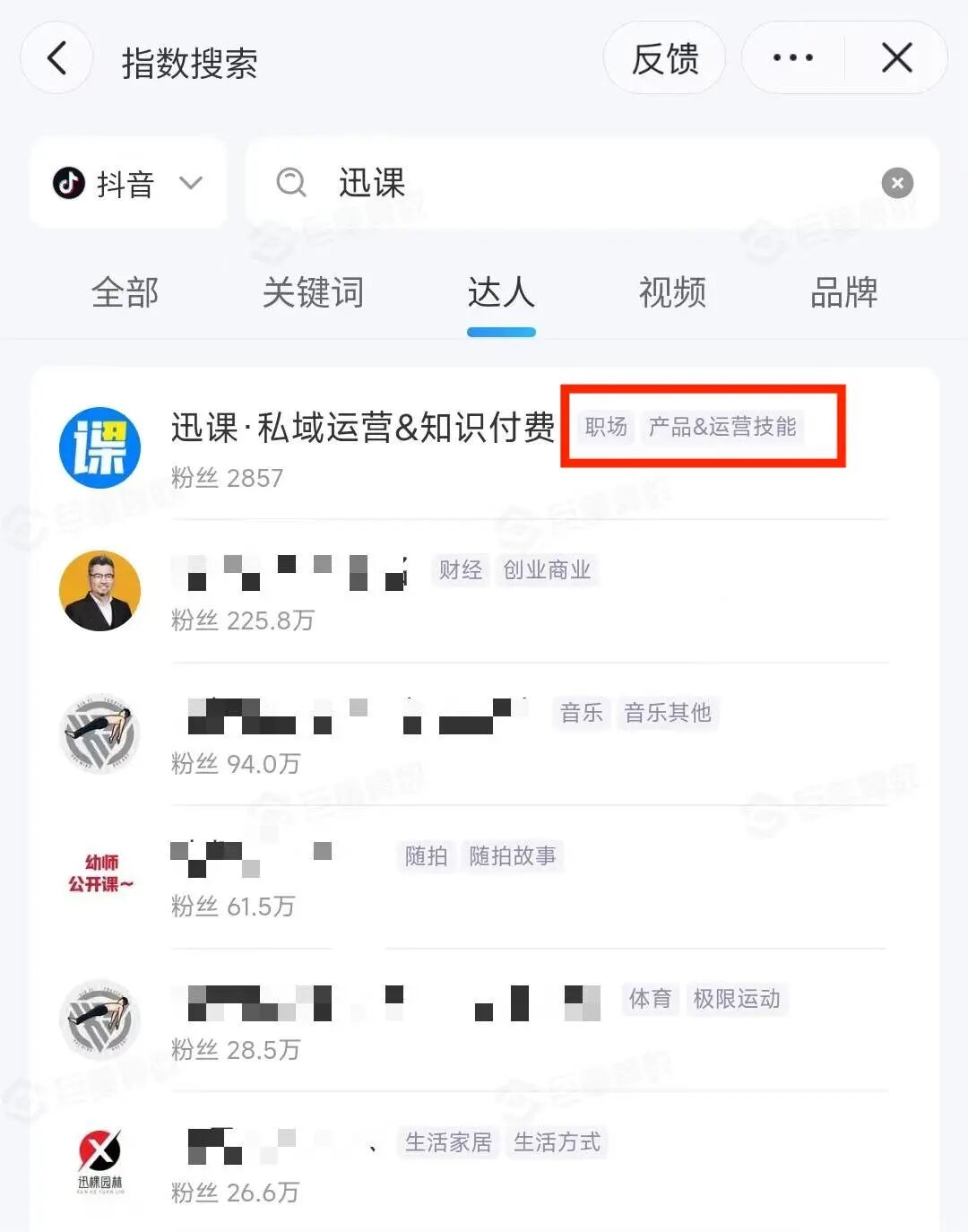This screenshot has width=968, height=1232.
Task: Select the 关键词 tab
Action: 312,293
